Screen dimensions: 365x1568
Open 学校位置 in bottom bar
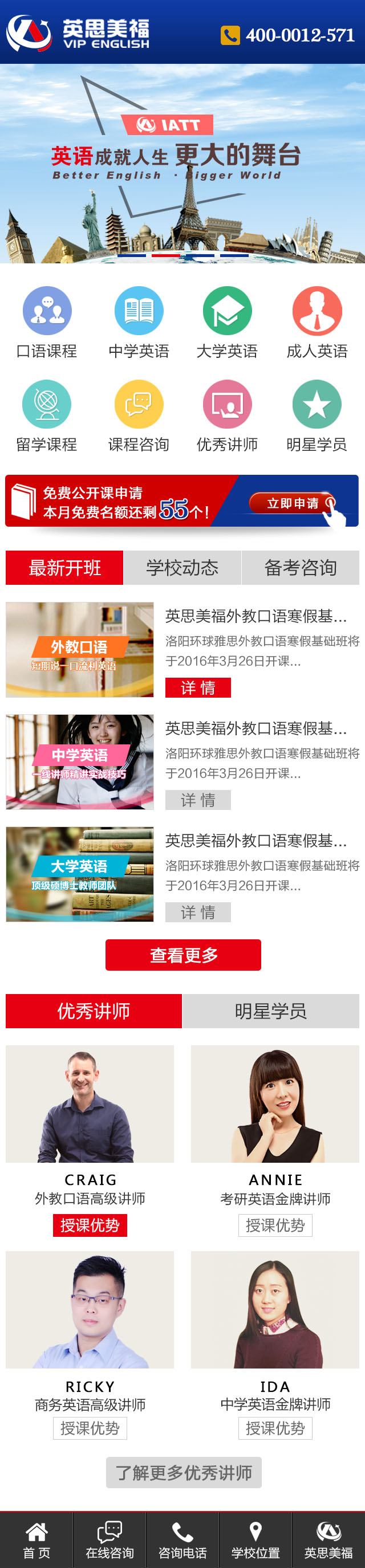255,1540
